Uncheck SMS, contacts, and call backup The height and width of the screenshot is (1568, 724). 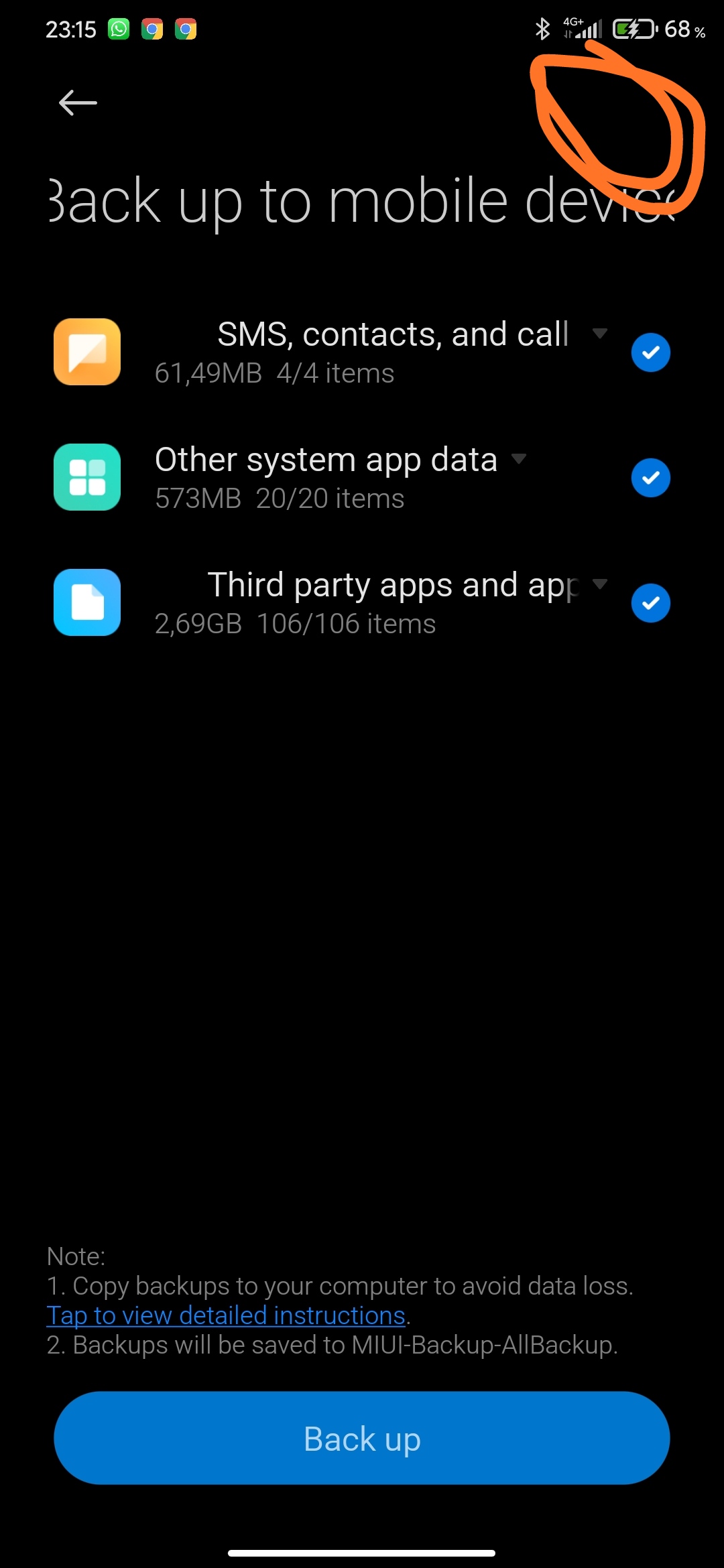[x=650, y=352]
